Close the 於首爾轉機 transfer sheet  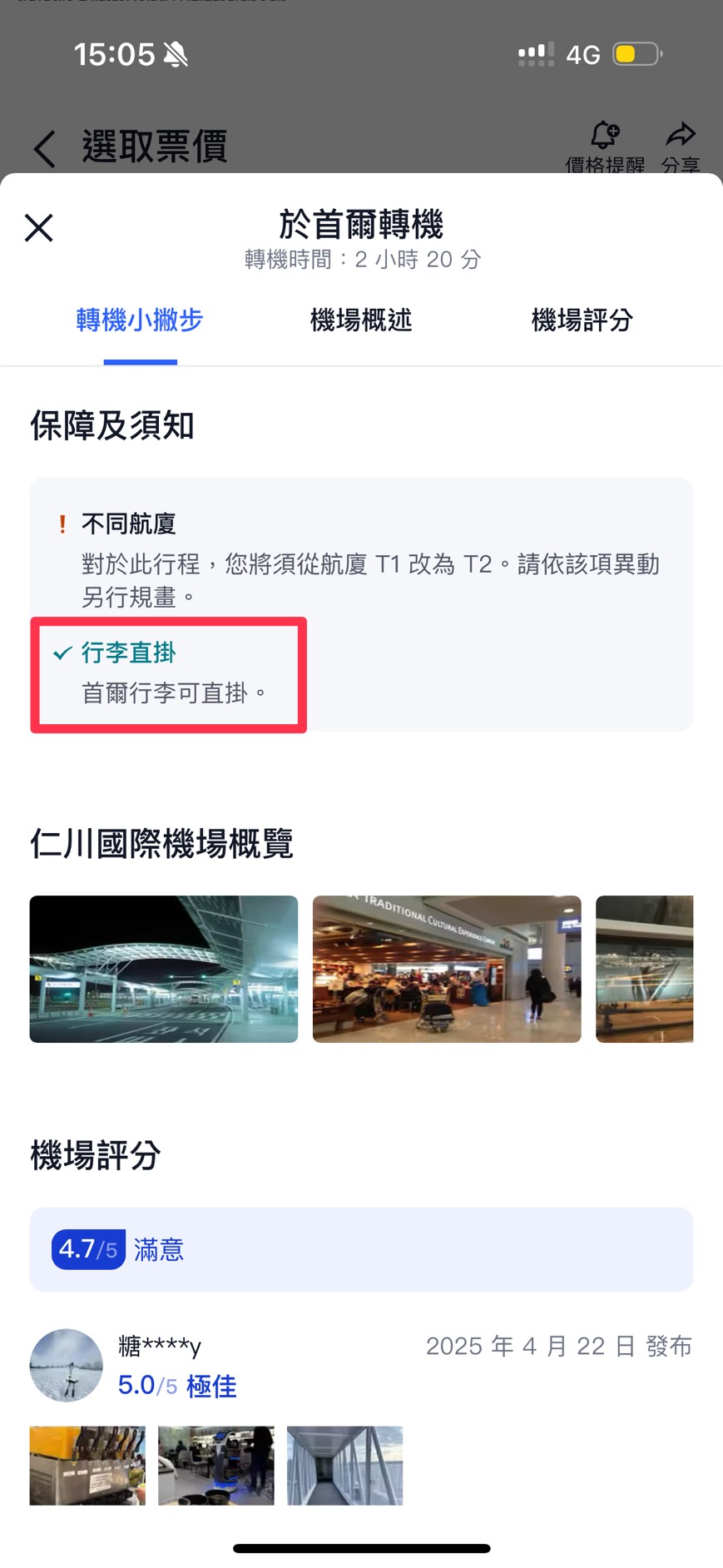point(39,227)
